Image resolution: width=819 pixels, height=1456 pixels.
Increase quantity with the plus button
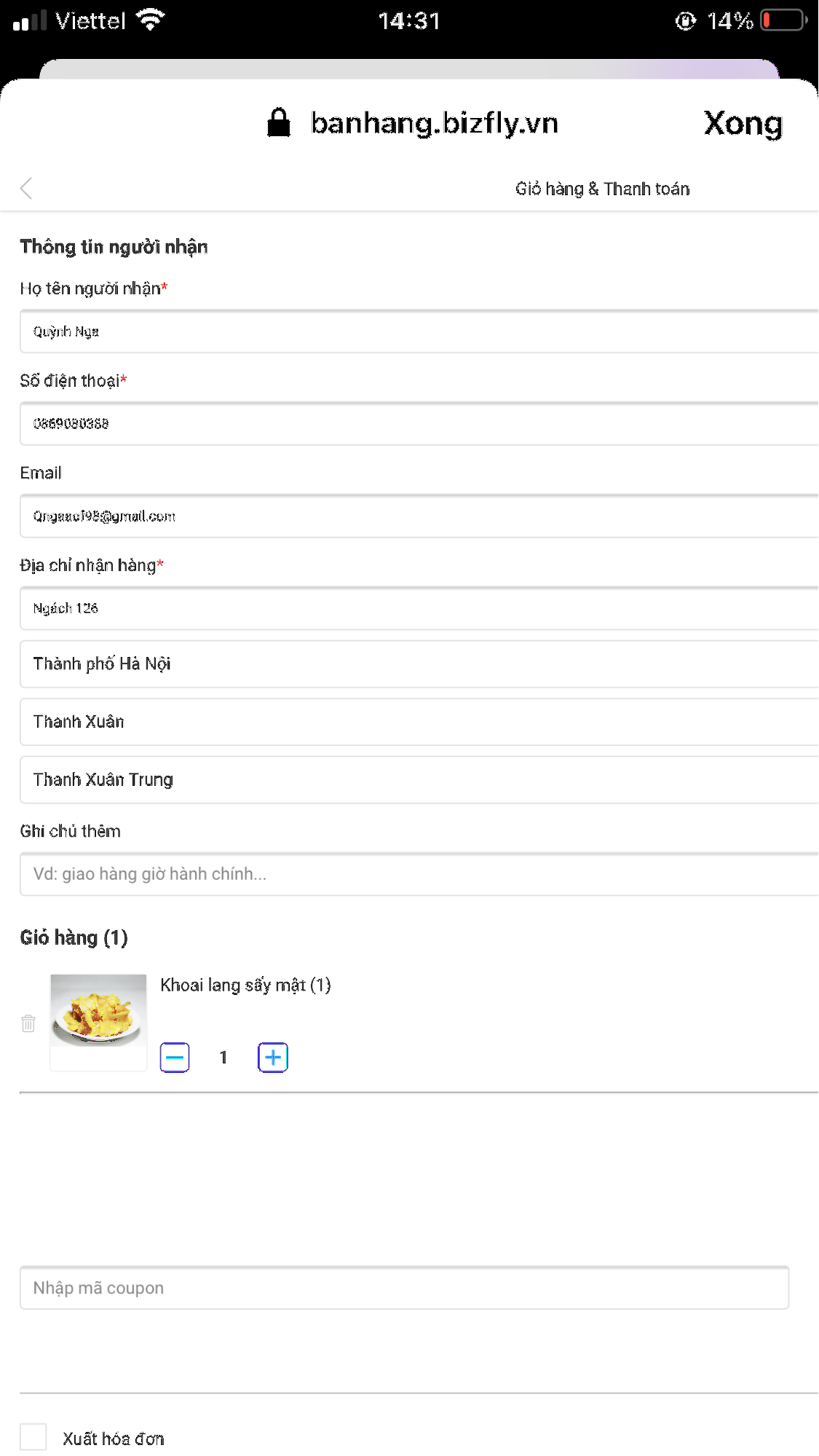coord(273,1058)
